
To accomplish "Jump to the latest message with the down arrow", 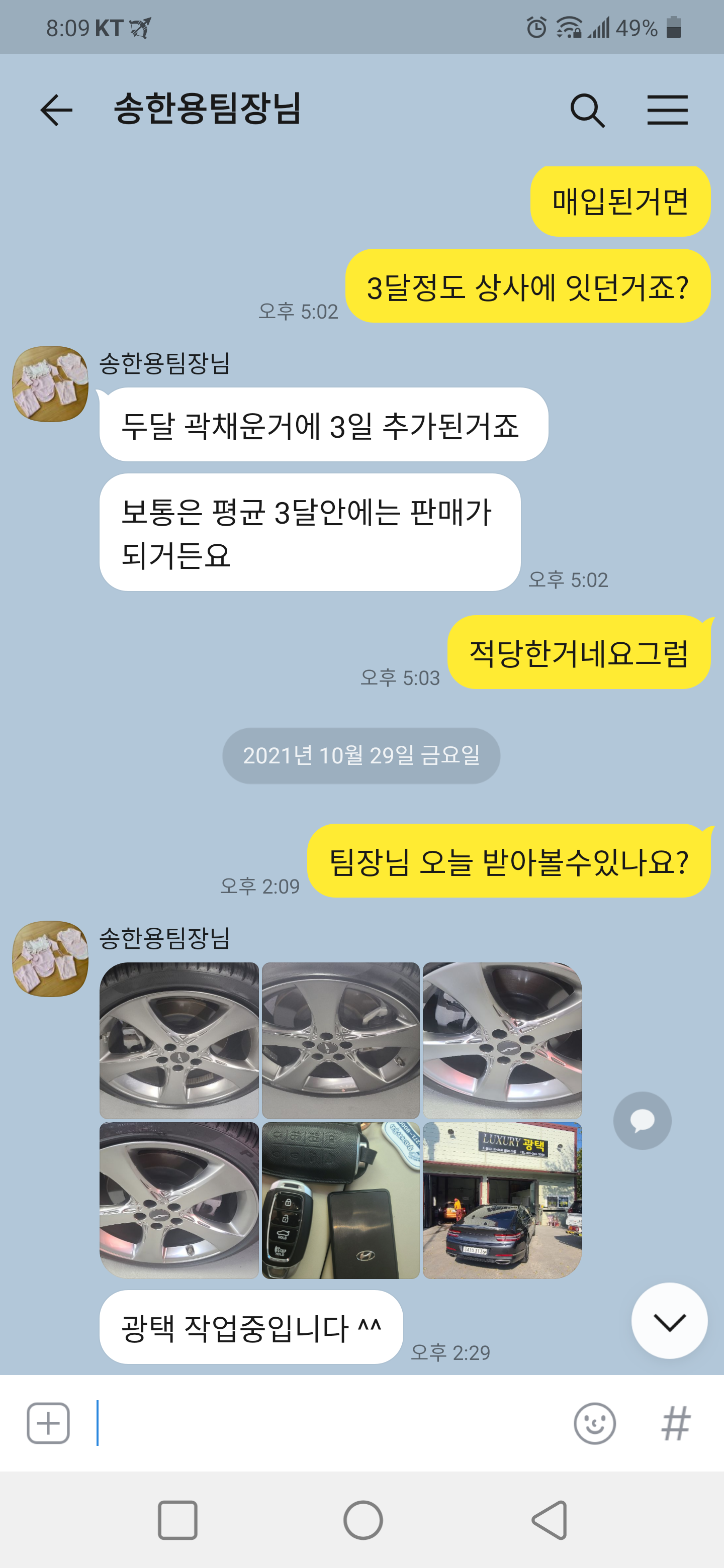I will pyautogui.click(x=669, y=1321).
